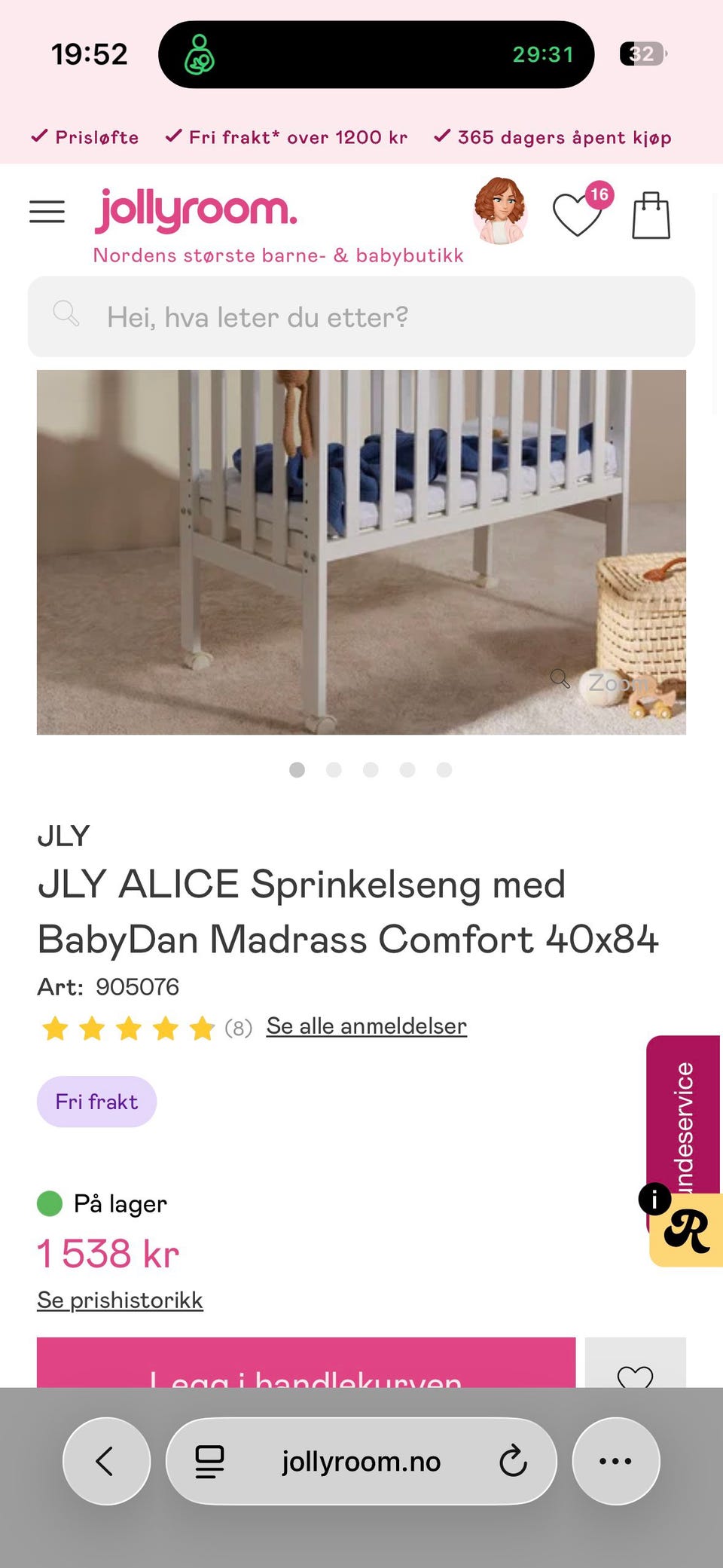Tap the search field 'Hei, hva leter du etter?'
Screen dimensions: 723x1568
361,317
